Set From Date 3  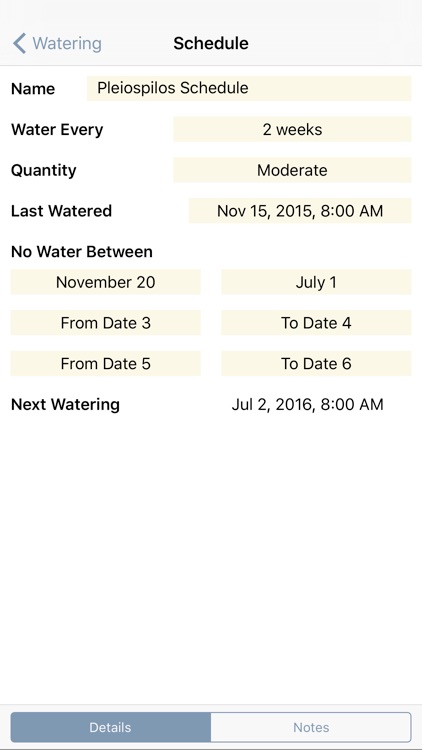[x=106, y=322]
